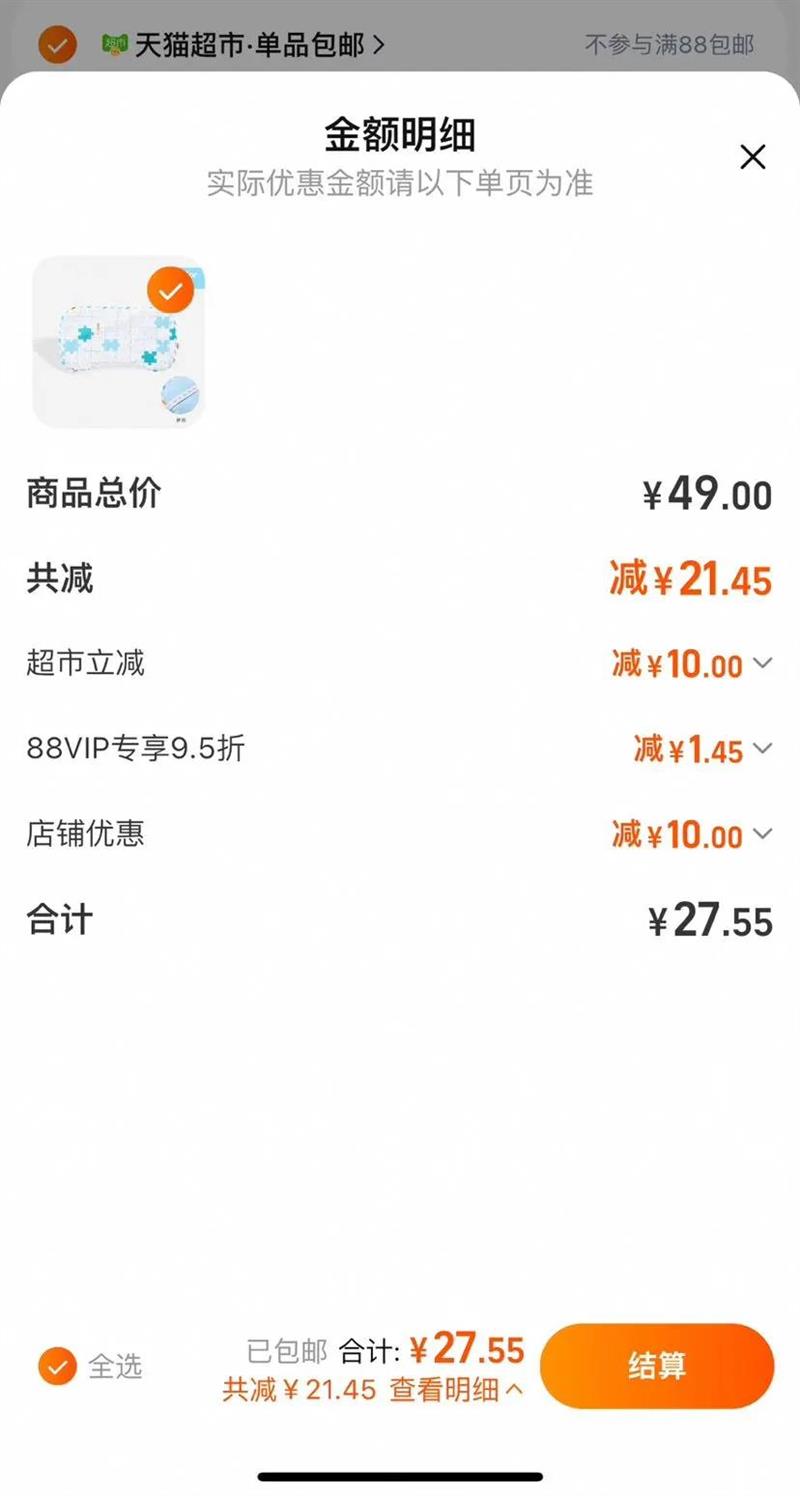Click the 共减 ¥21.45 total discount row
The height and width of the screenshot is (1496, 800).
[x=400, y=579]
